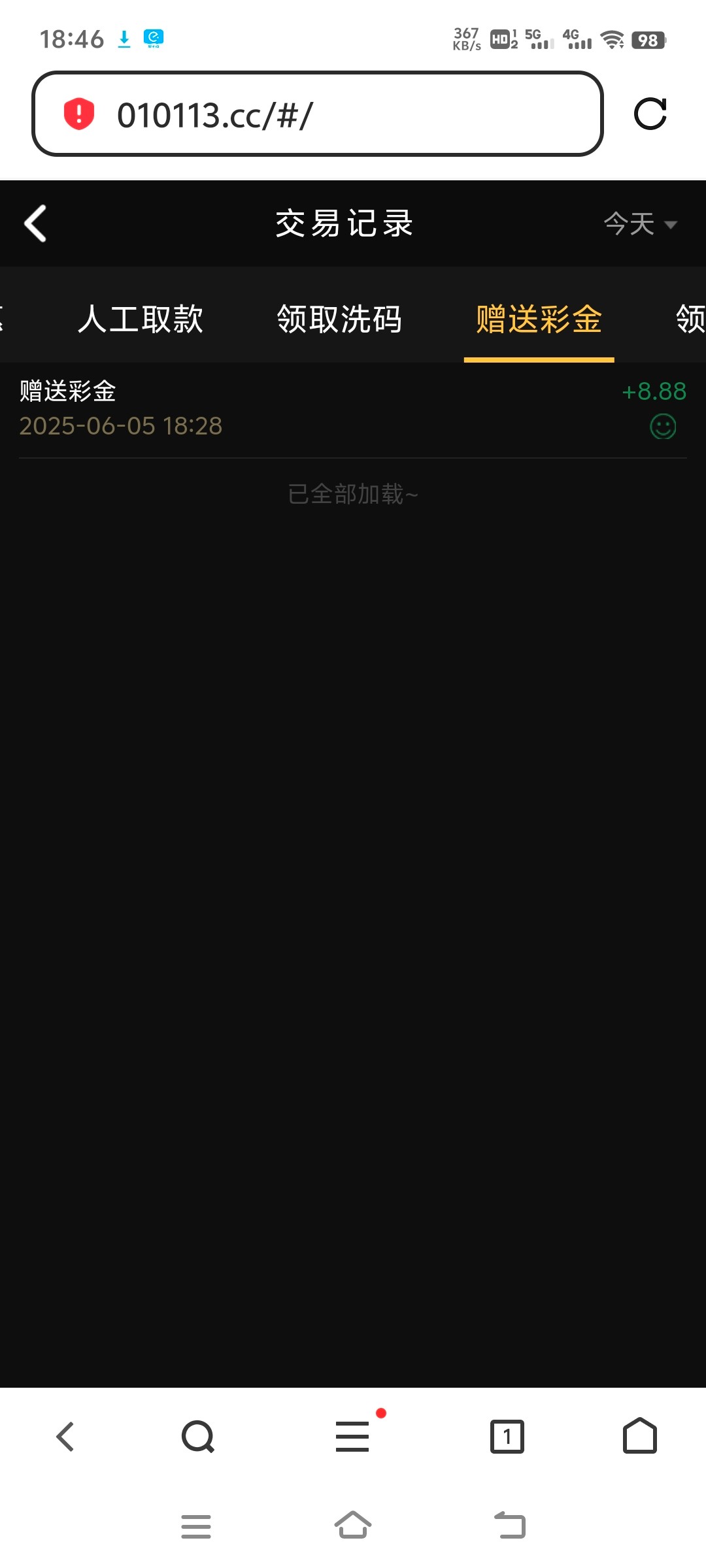706x1568 pixels.
Task: Switch to the 人工取款 tab
Action: tap(141, 319)
